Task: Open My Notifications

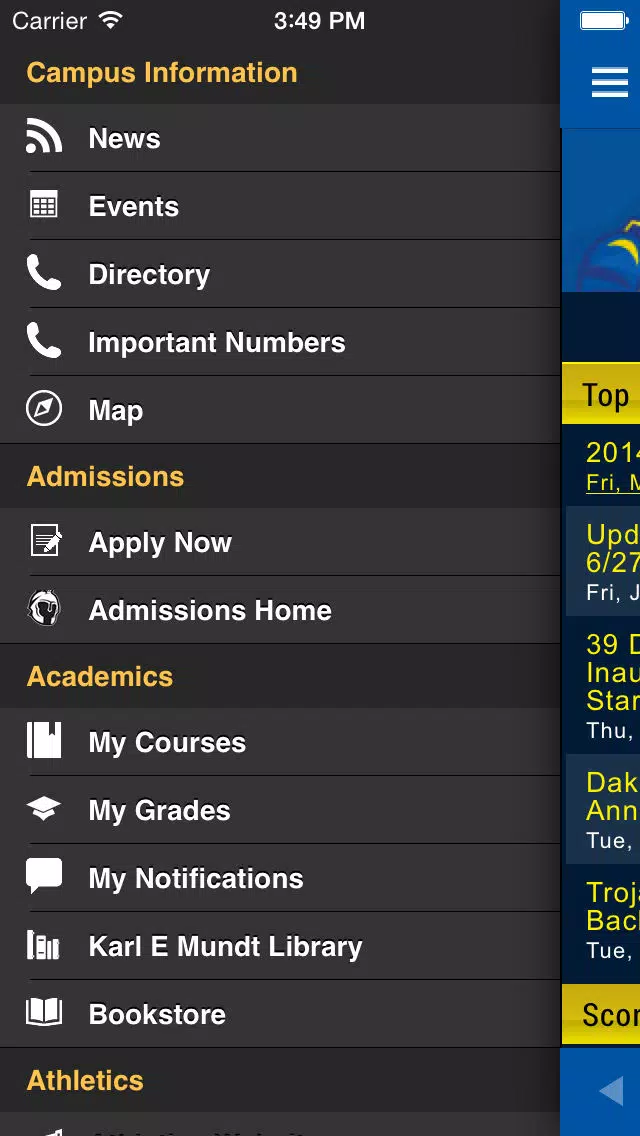Action: coord(280,878)
